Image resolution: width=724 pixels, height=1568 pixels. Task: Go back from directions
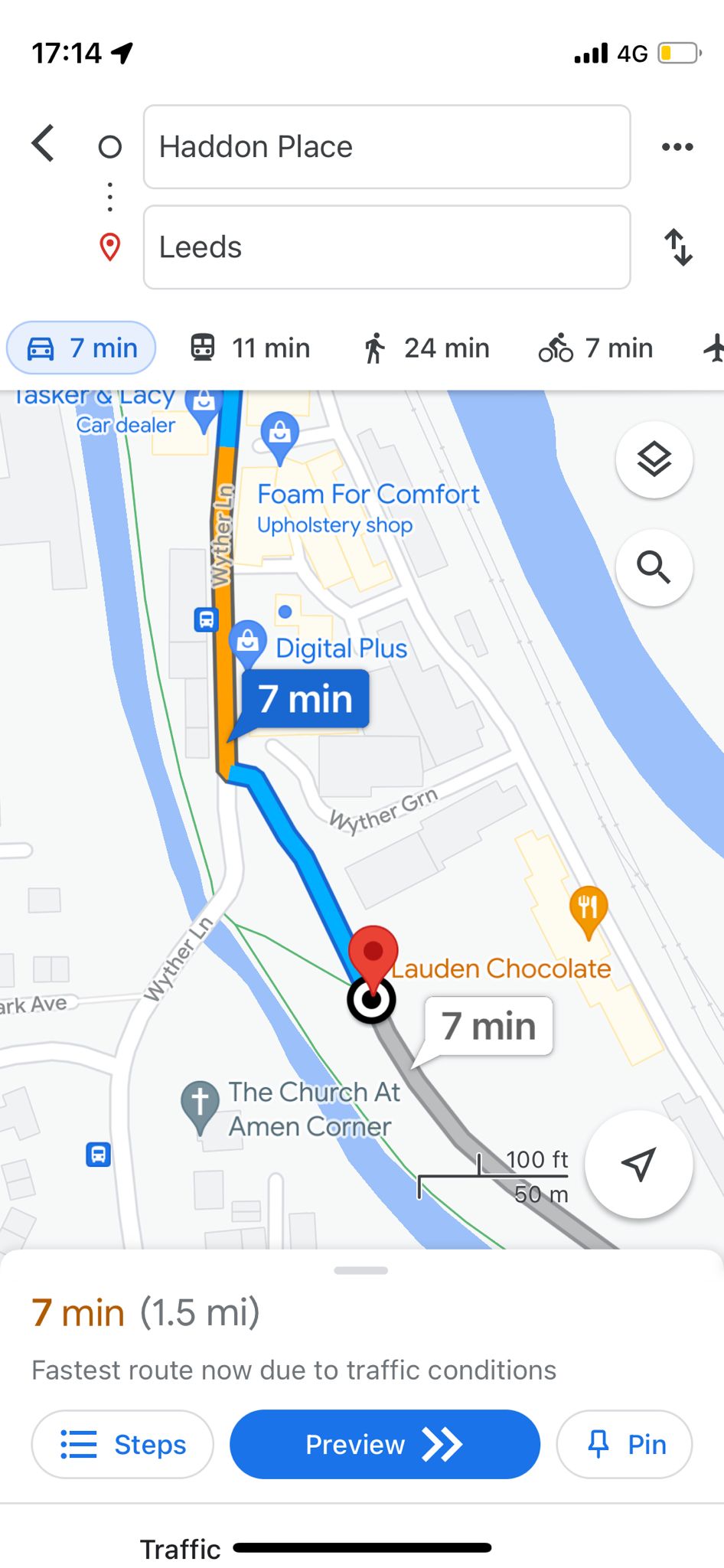44,143
